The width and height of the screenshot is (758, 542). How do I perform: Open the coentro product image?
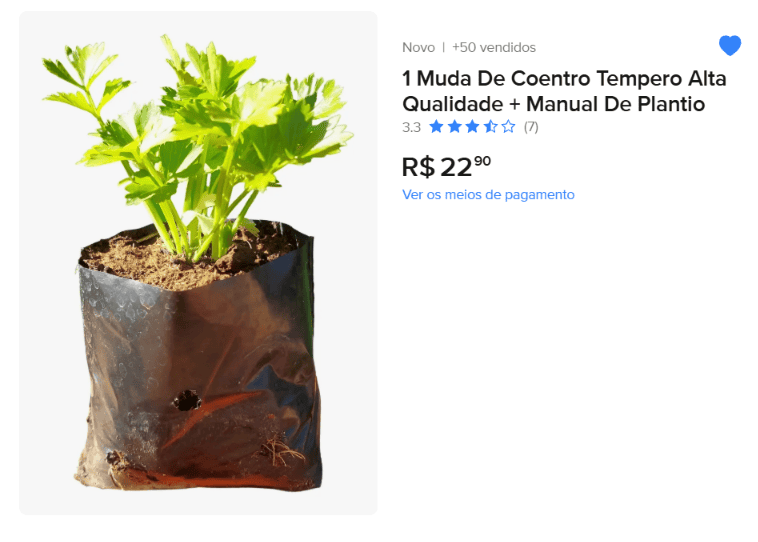198,263
